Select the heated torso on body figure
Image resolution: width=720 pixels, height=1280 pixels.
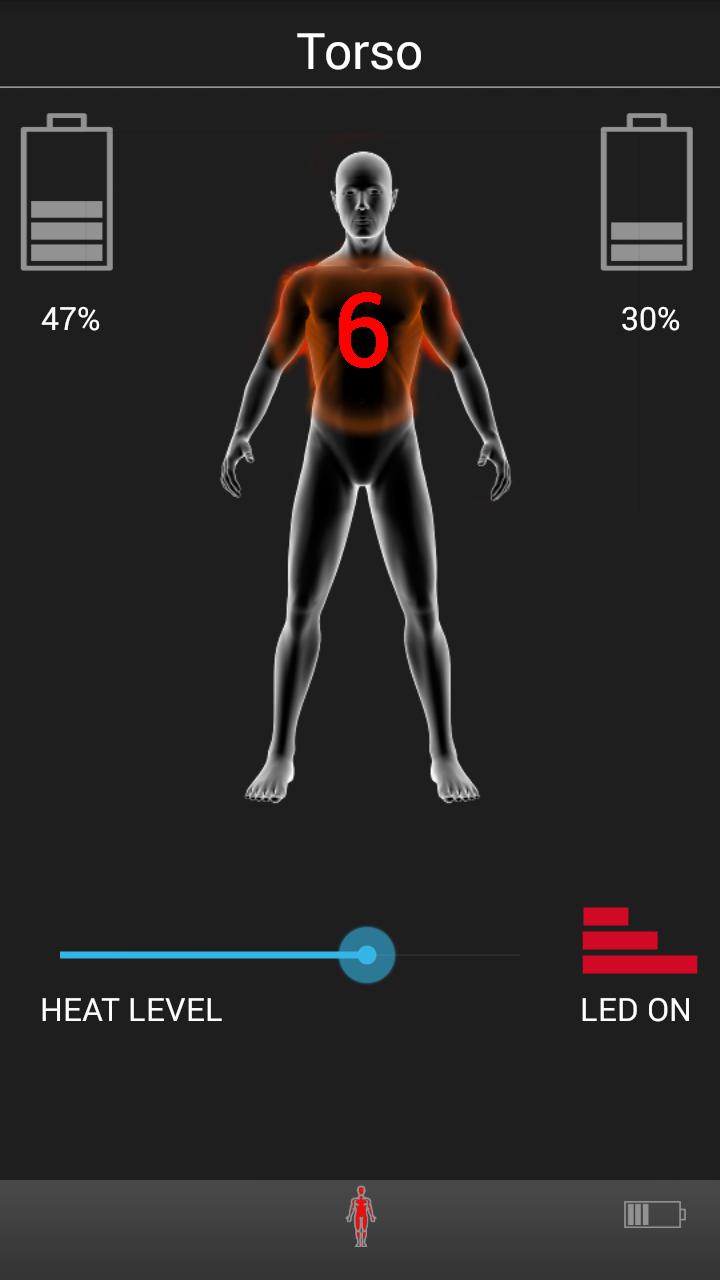[x=362, y=345]
